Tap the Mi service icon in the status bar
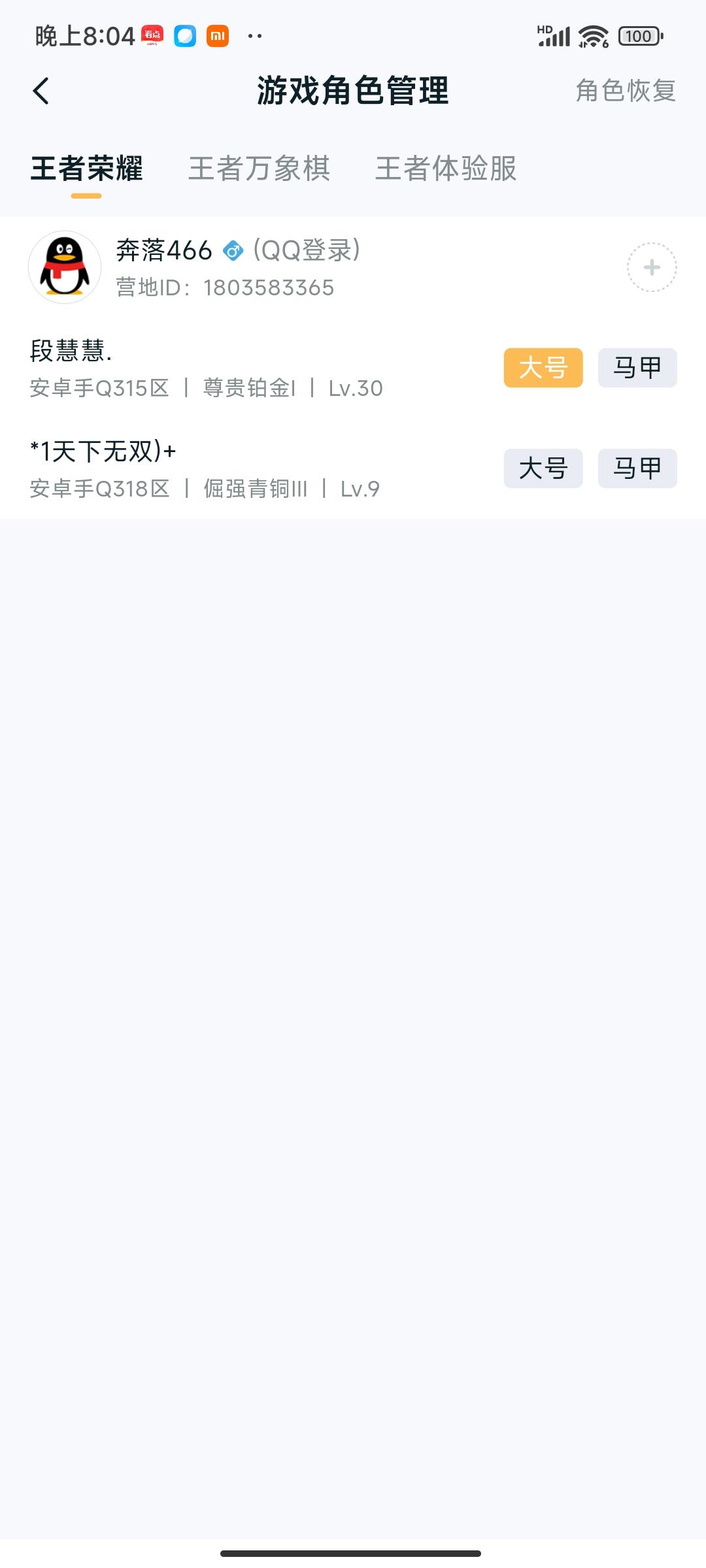The height and width of the screenshot is (1568, 706). (x=218, y=37)
